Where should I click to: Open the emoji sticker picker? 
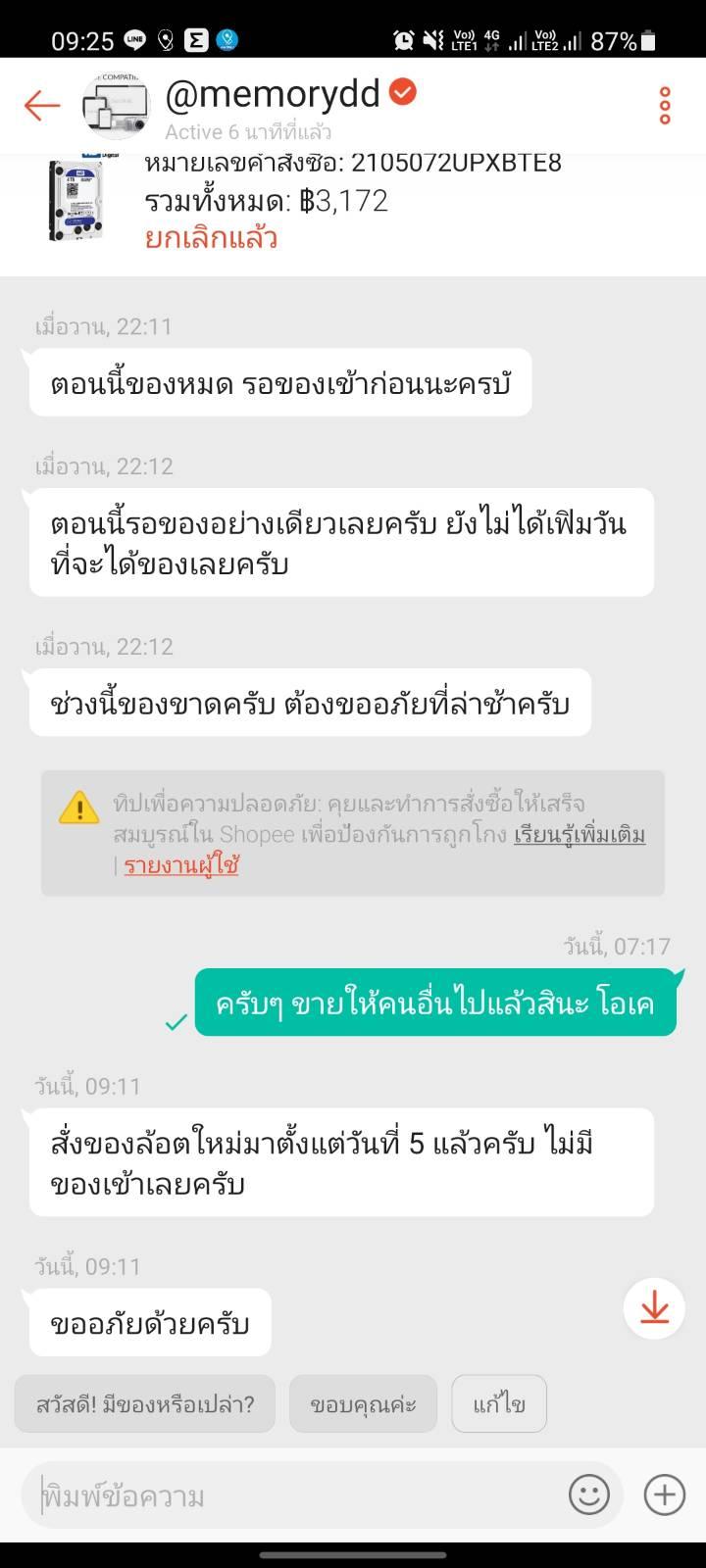tap(589, 1495)
